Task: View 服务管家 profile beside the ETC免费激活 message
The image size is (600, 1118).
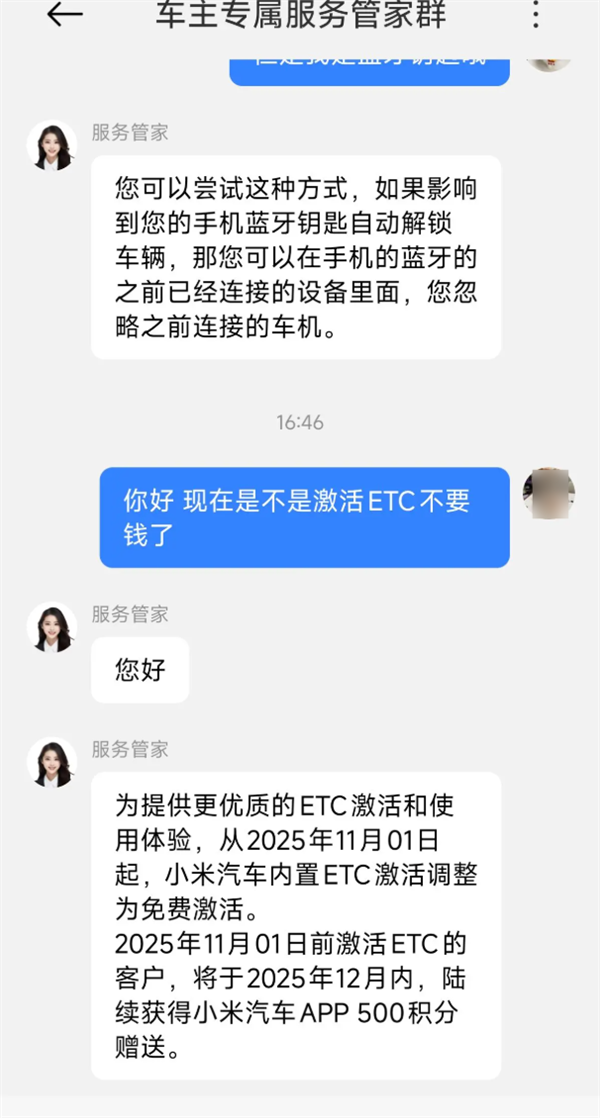Action: 52,763
